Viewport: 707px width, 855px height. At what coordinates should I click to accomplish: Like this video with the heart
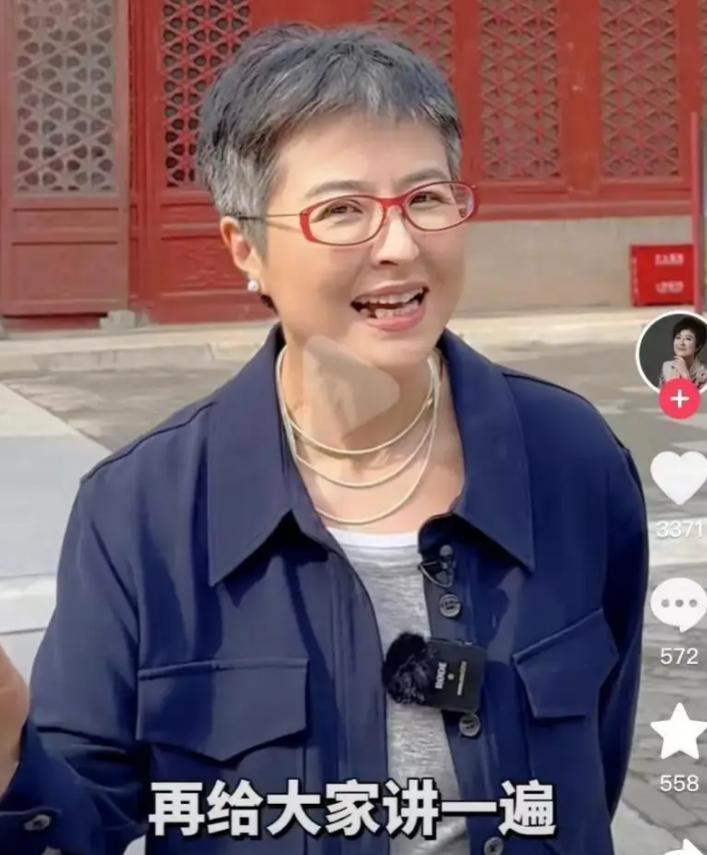(x=679, y=477)
